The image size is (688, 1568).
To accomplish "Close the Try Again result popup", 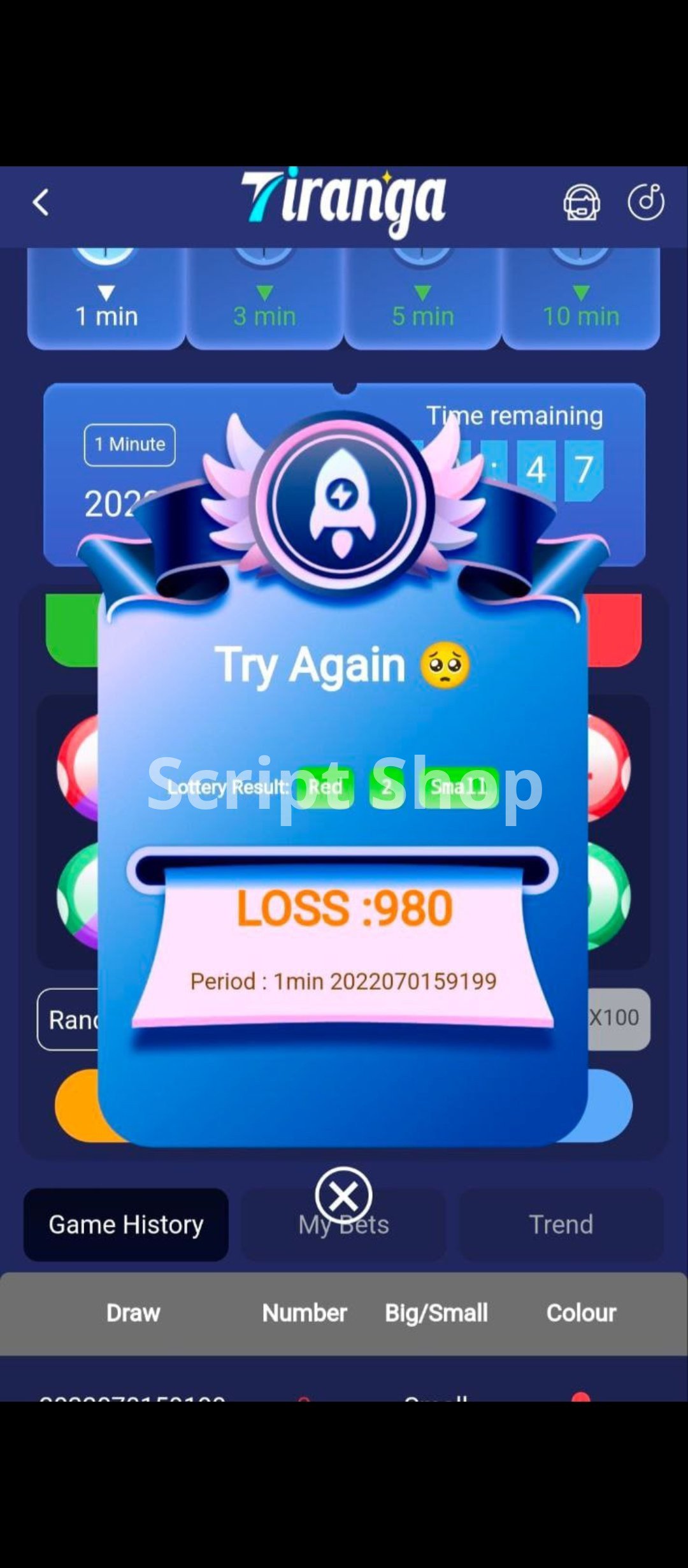I will pos(343,1196).
